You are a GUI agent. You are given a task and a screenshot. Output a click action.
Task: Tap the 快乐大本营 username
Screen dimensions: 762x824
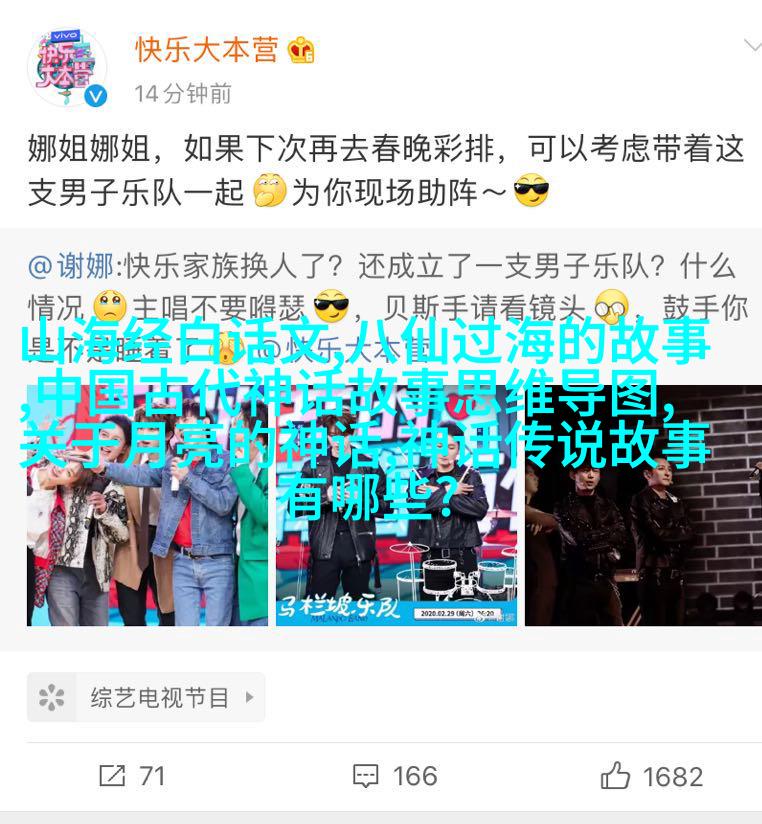pos(207,49)
